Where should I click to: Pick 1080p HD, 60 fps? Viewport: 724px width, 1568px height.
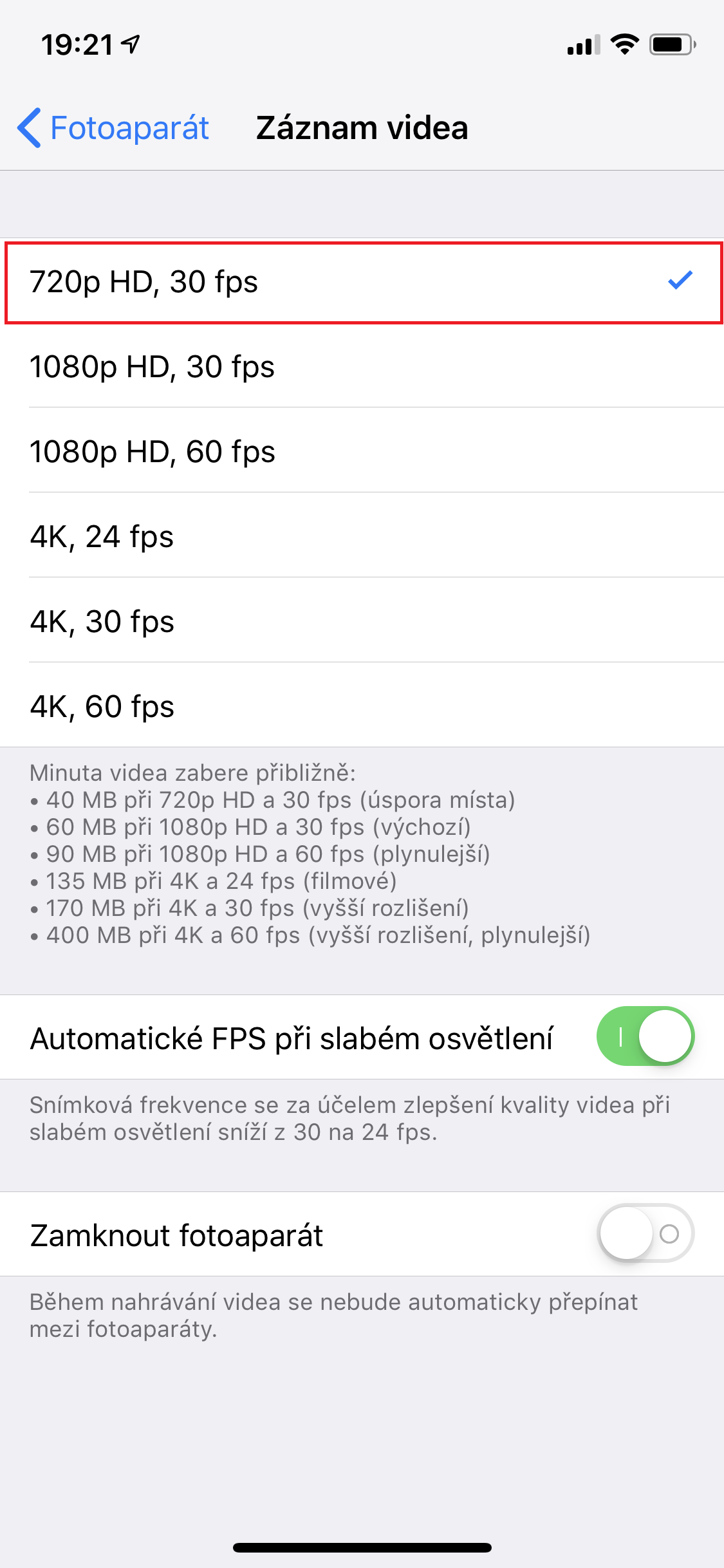(362, 452)
